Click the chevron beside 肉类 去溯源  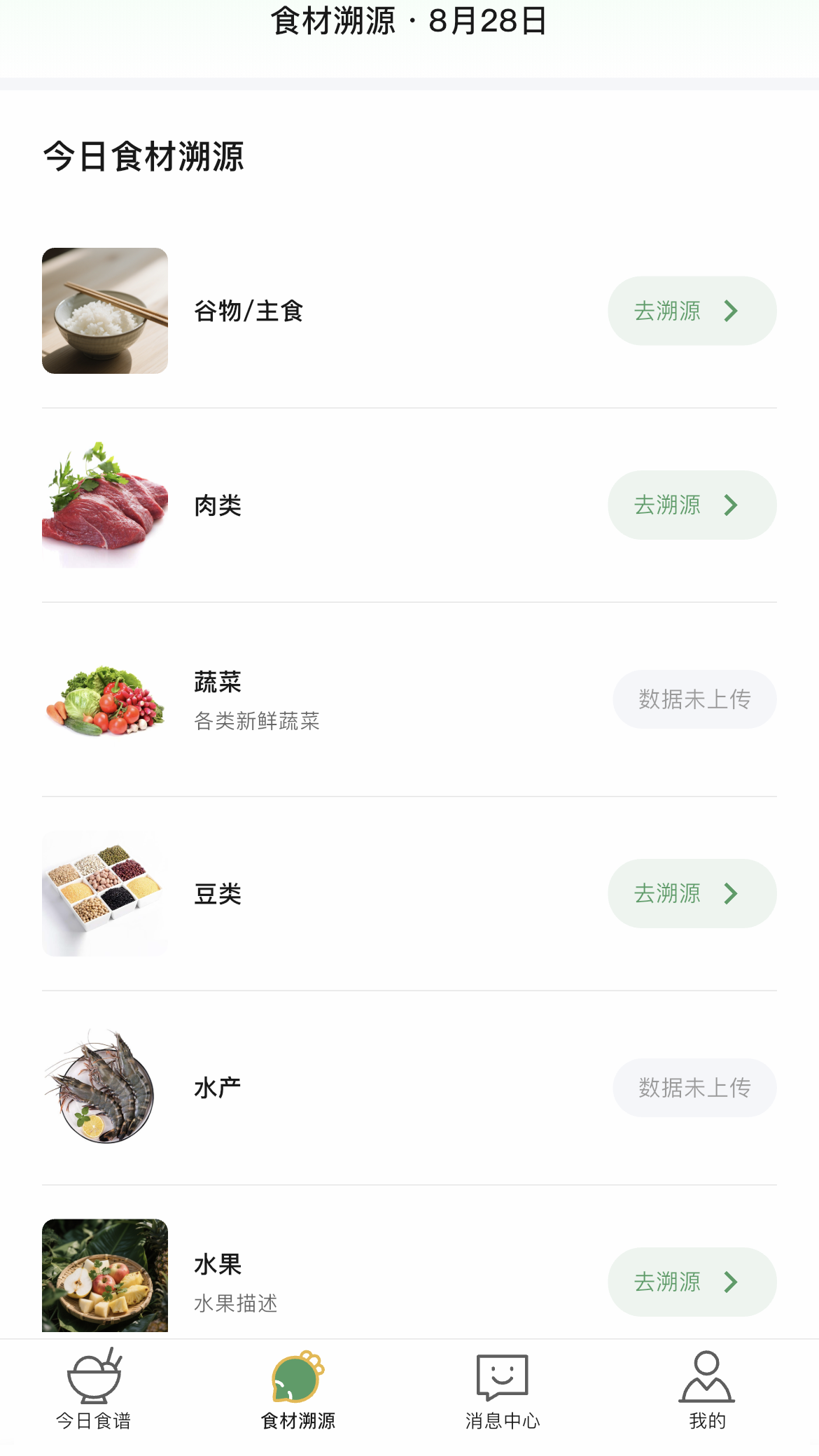(731, 505)
